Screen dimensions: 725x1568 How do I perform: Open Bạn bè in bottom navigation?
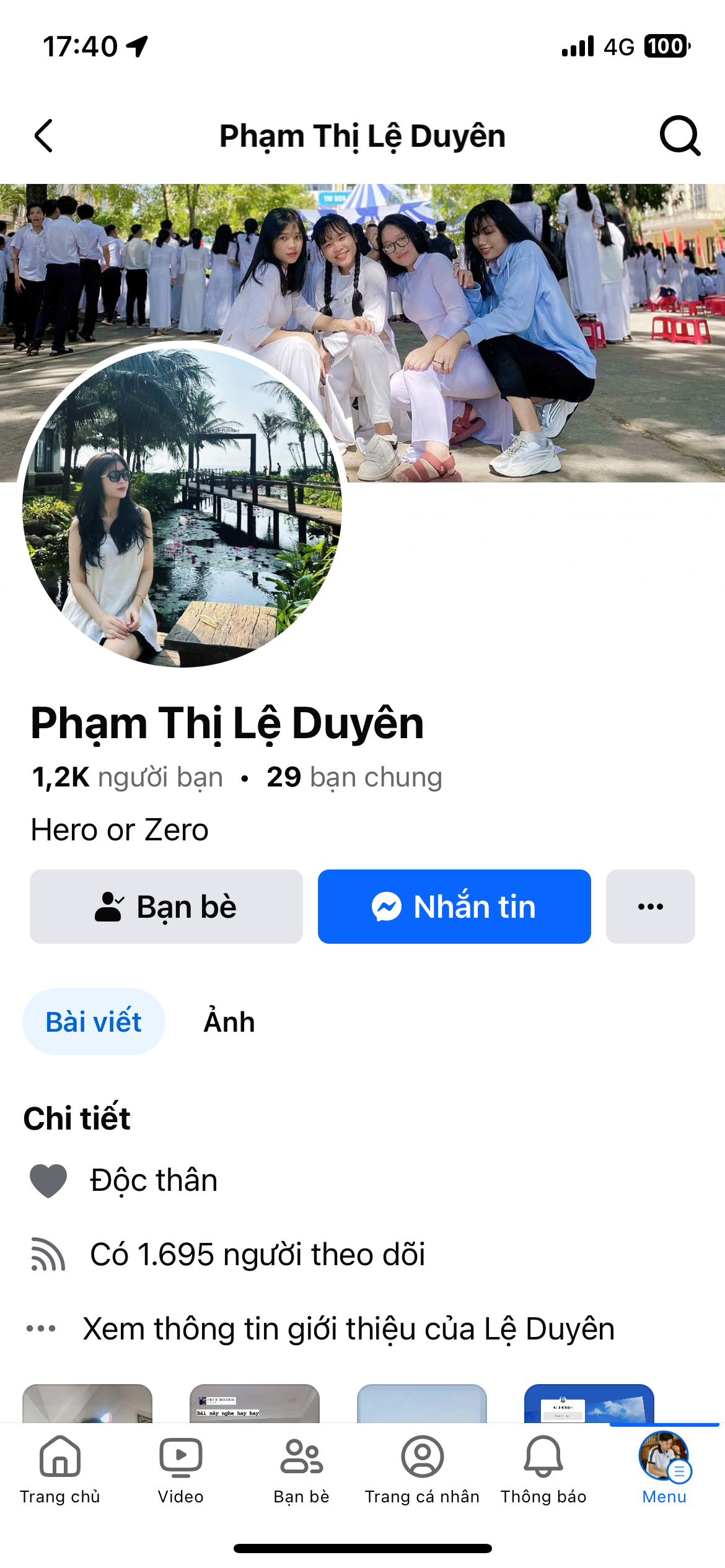302,1469
